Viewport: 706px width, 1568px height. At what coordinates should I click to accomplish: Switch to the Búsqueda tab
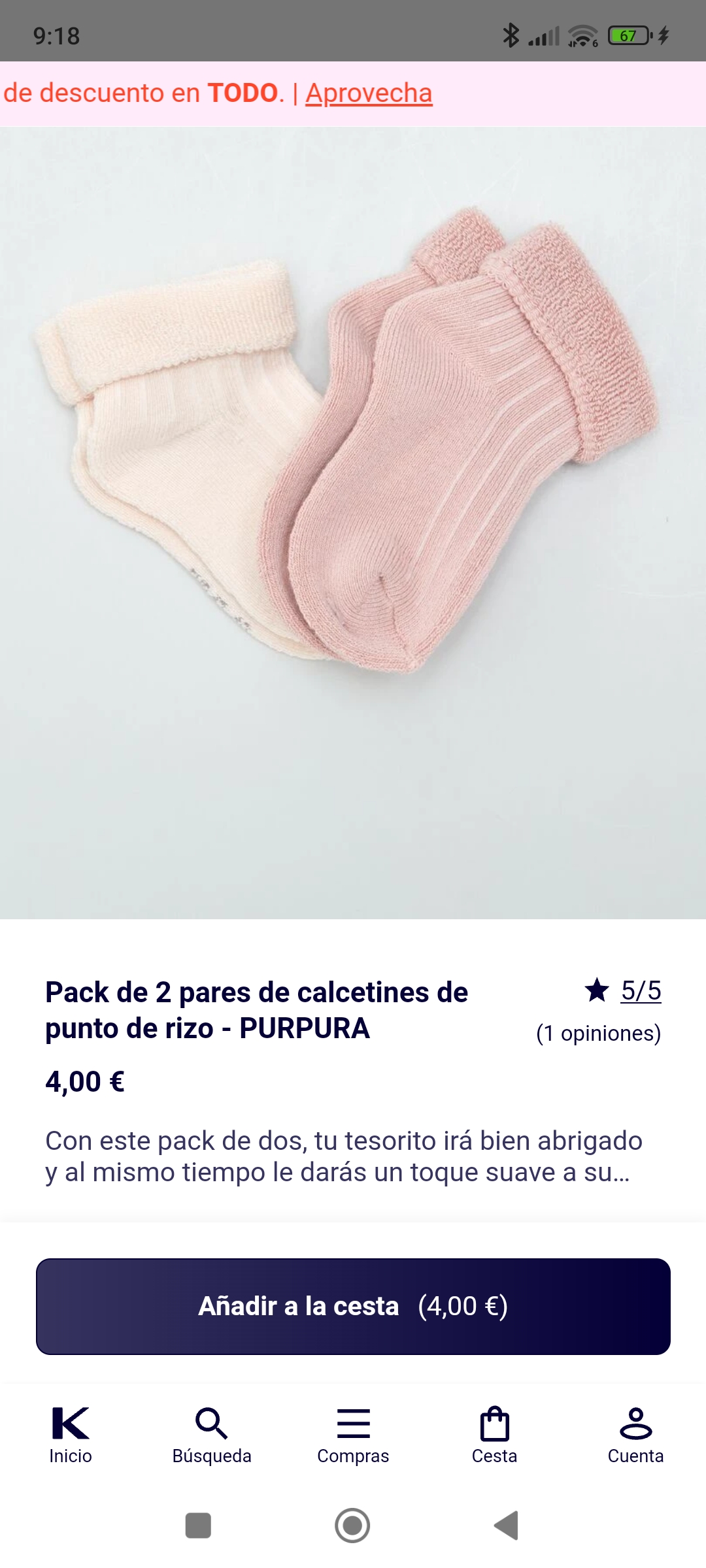(212, 1435)
